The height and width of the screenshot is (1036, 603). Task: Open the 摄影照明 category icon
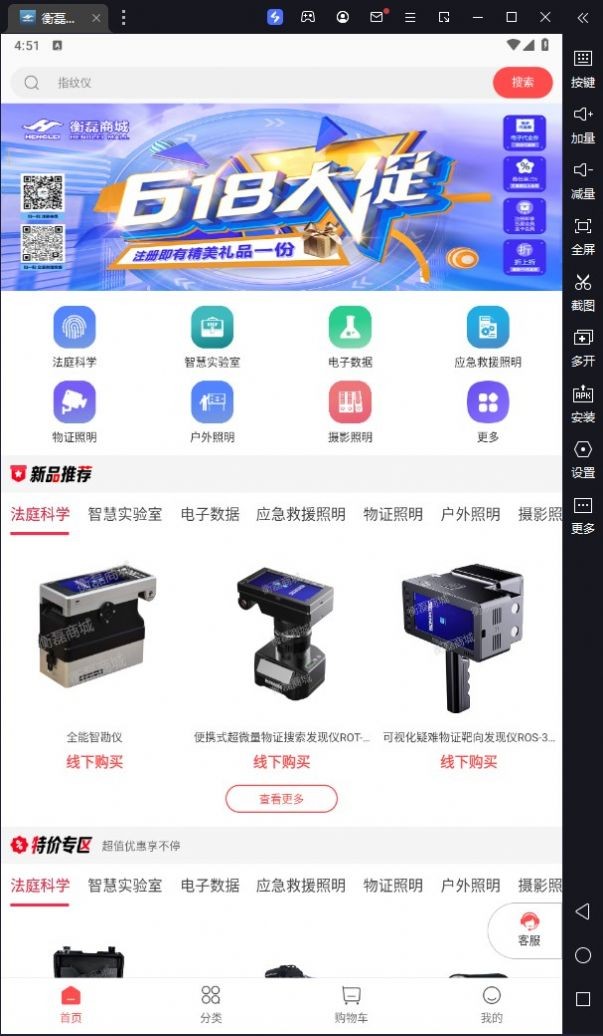[x=350, y=403]
